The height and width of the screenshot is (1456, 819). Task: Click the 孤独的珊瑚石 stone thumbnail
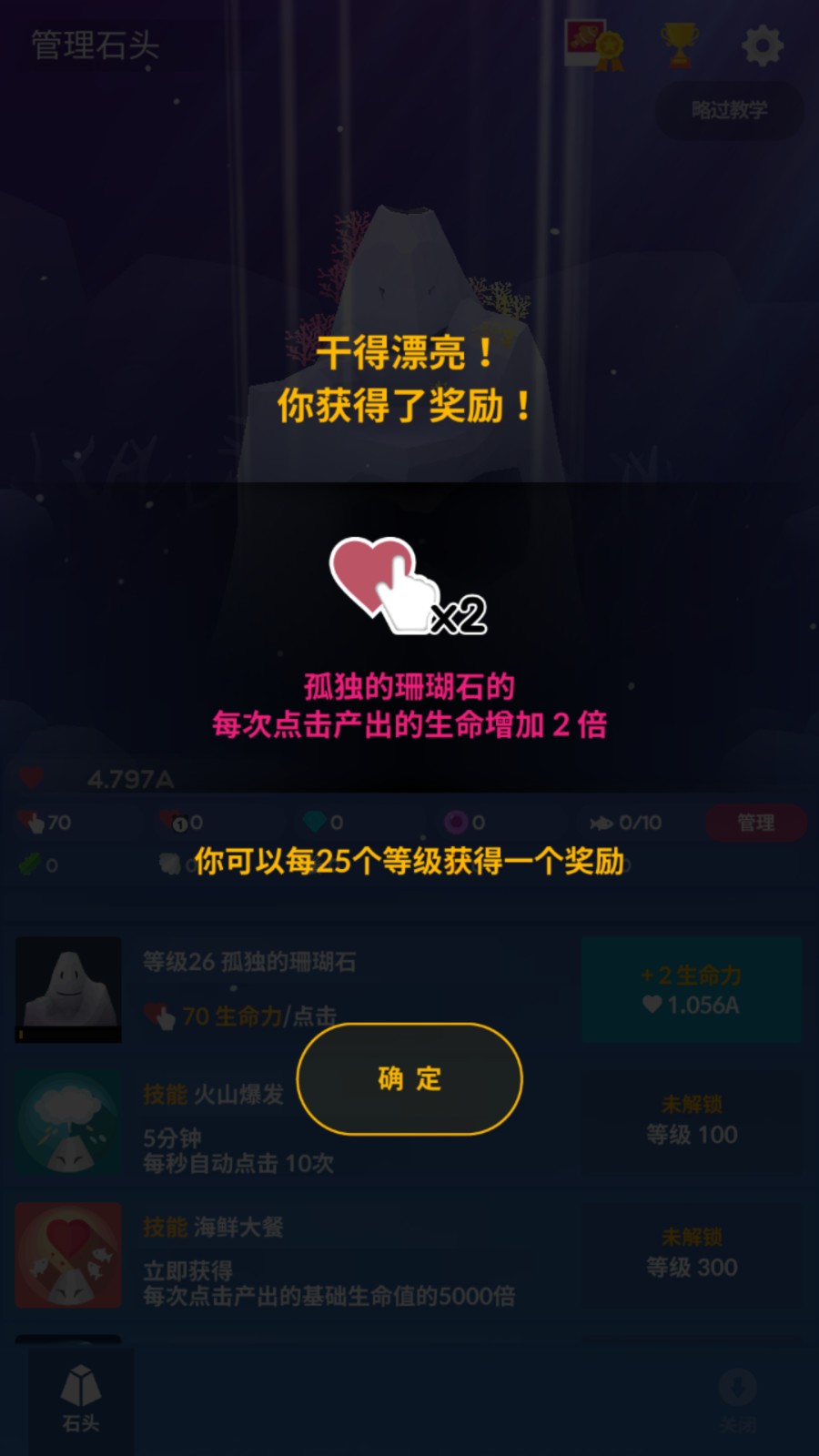pyautogui.click(x=67, y=988)
